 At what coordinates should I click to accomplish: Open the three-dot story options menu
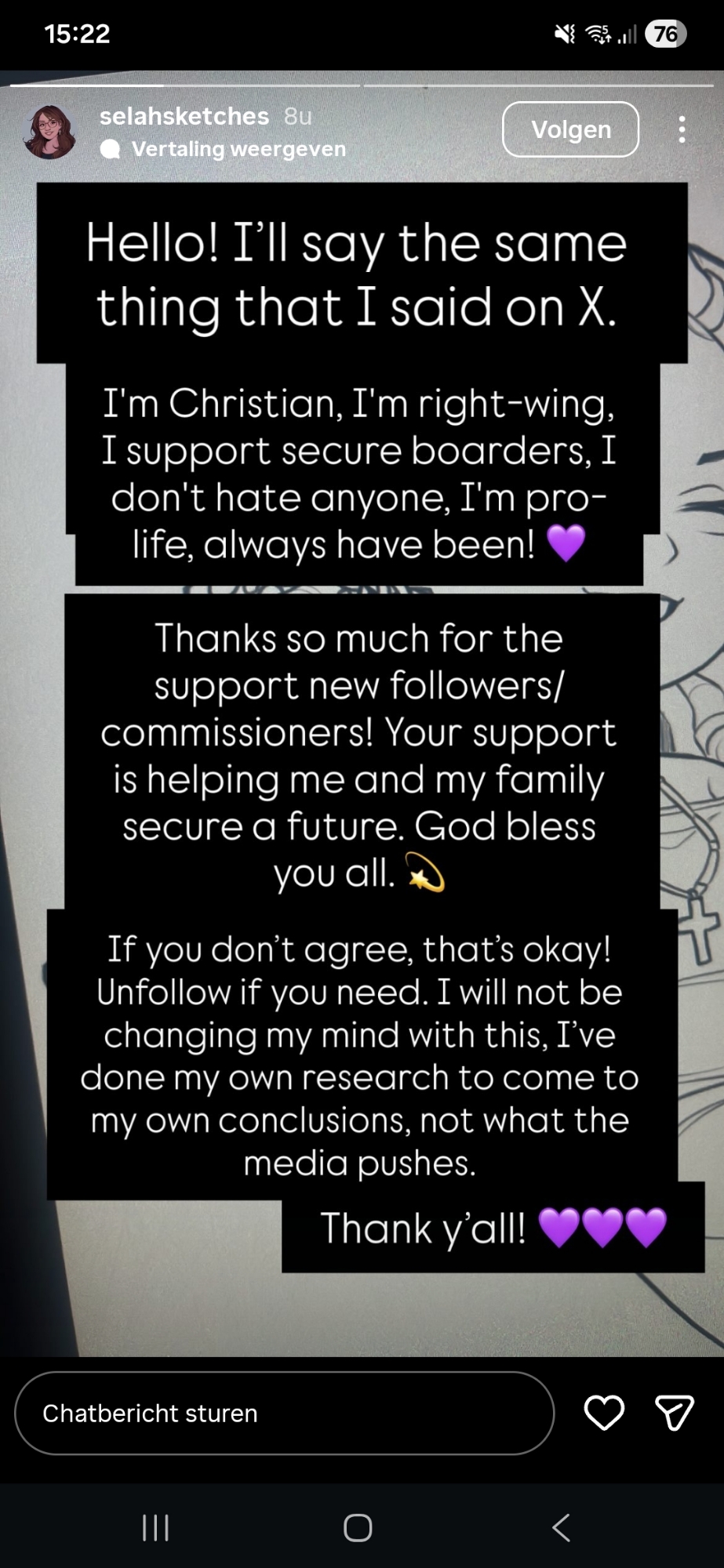click(x=682, y=129)
